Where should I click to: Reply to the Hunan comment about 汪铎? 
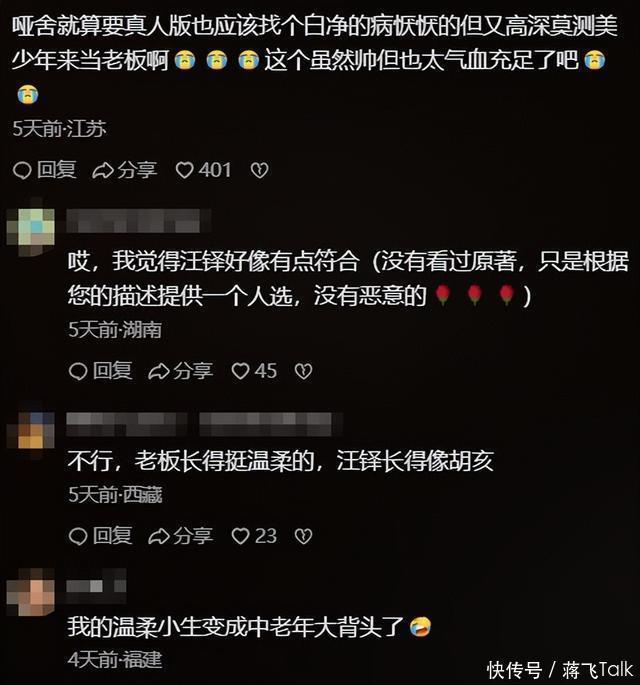click(100, 371)
